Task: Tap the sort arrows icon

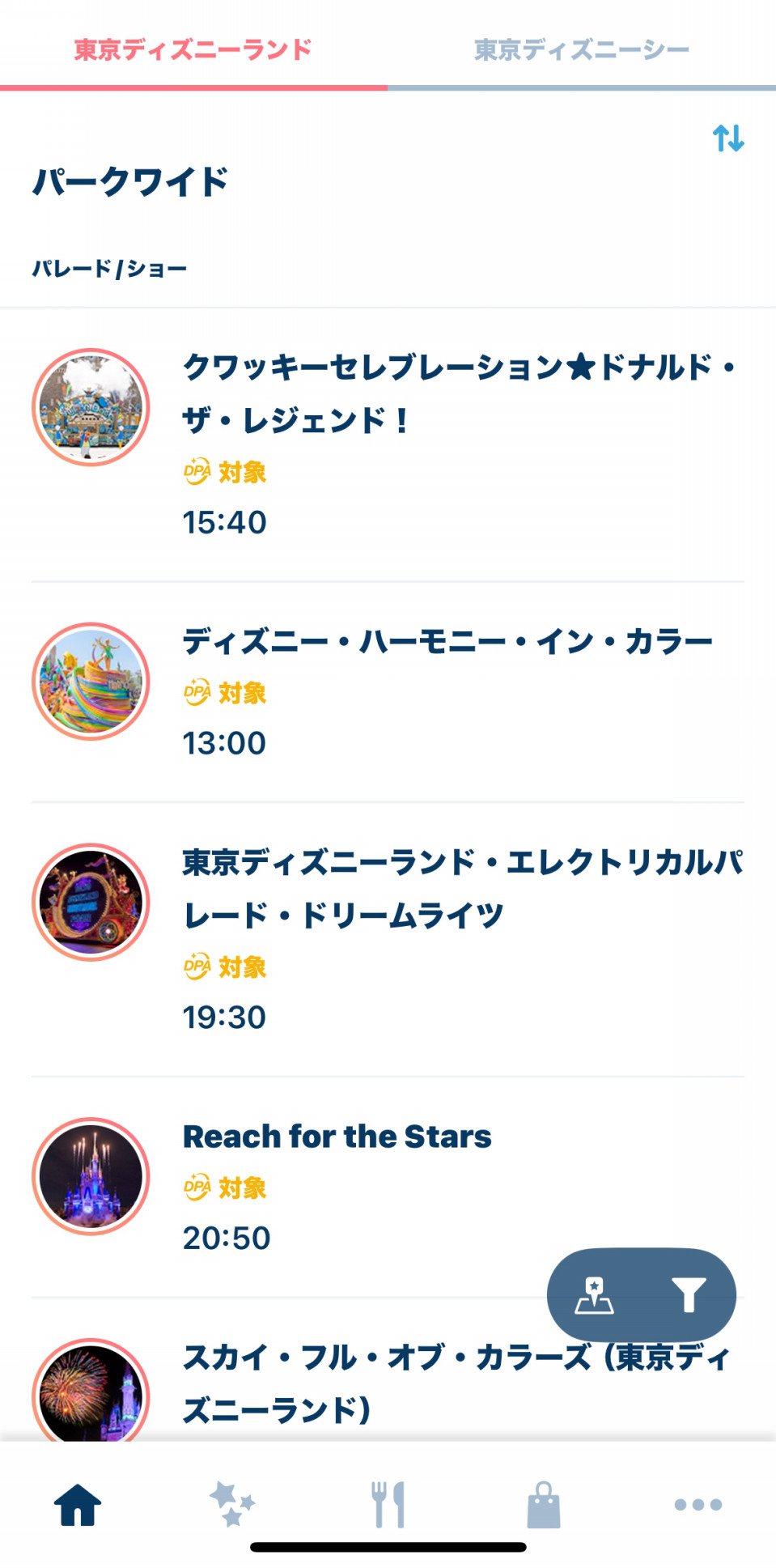Action: click(727, 138)
